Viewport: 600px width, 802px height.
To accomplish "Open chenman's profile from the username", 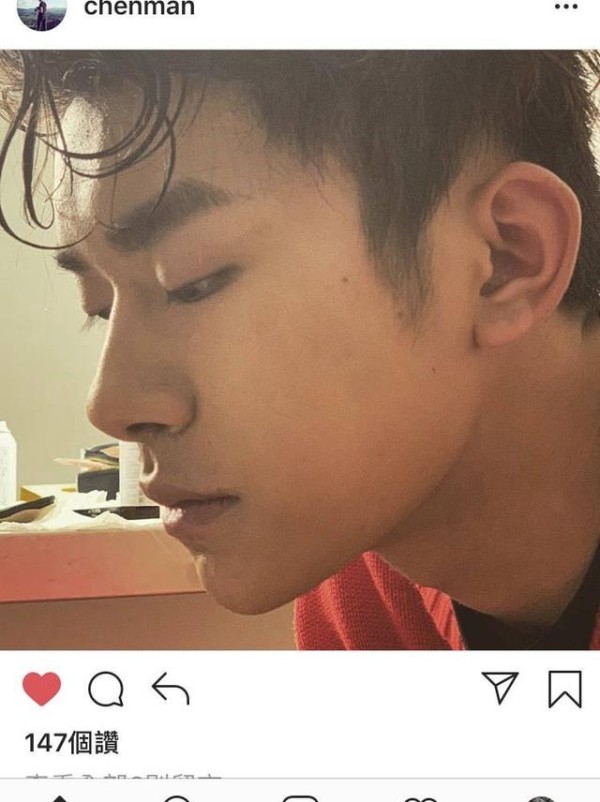I will tap(139, 9).
